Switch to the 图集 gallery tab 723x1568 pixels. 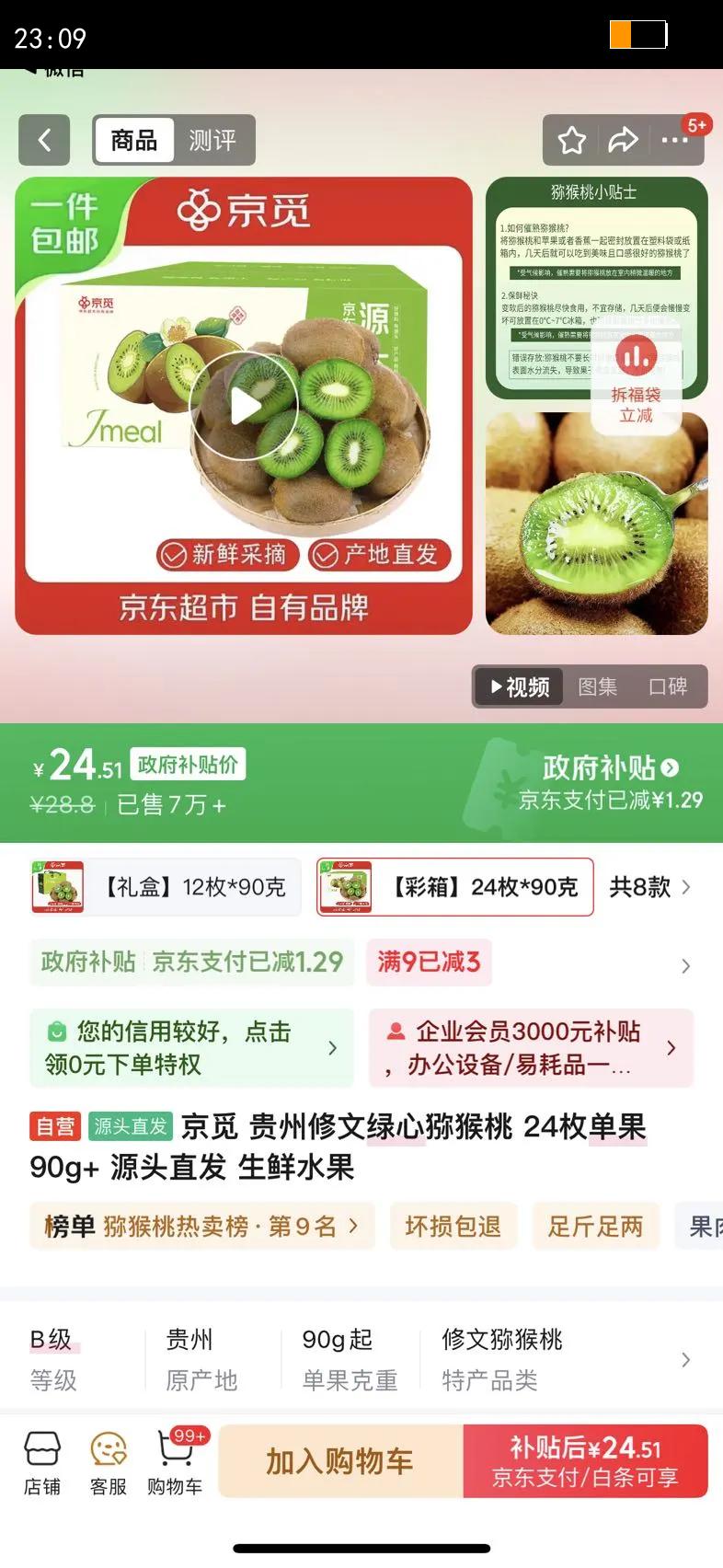pos(598,686)
